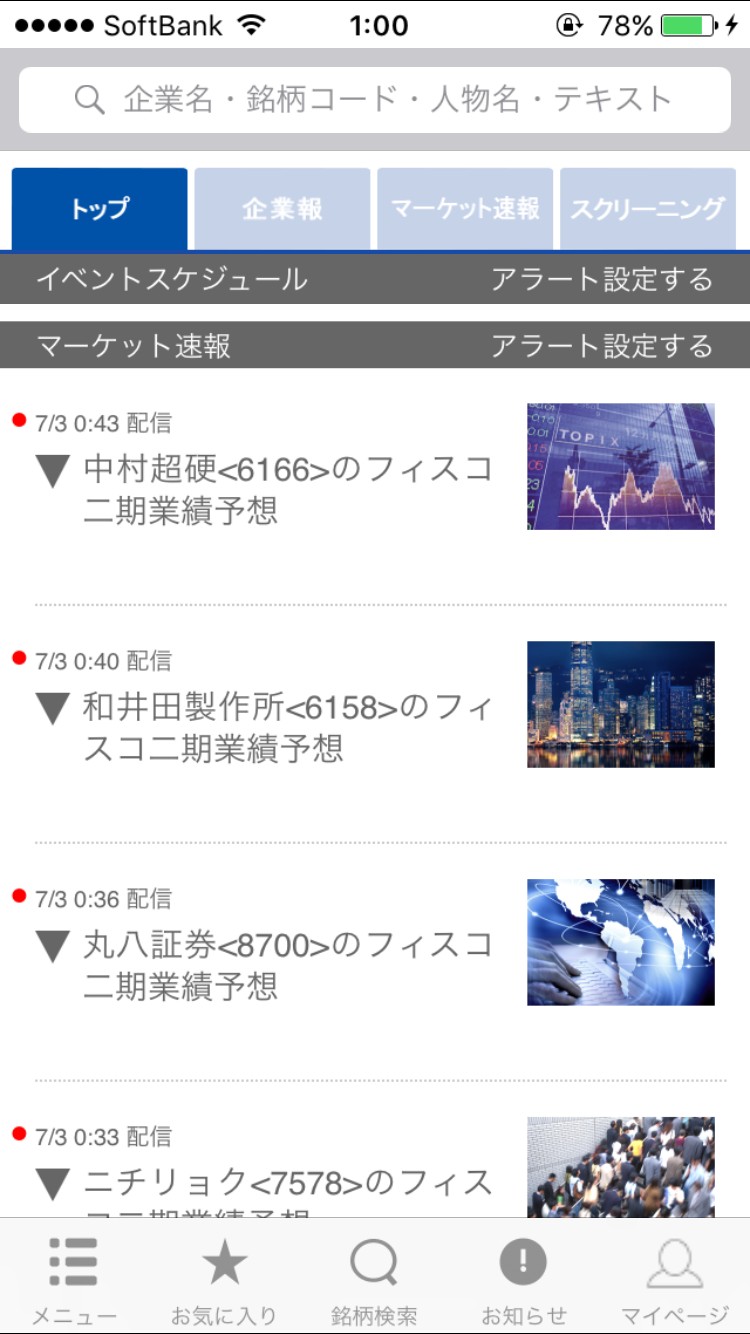This screenshot has width=750, height=1334.
Task: Open the メニュー bottom tab
Action: 74,1280
